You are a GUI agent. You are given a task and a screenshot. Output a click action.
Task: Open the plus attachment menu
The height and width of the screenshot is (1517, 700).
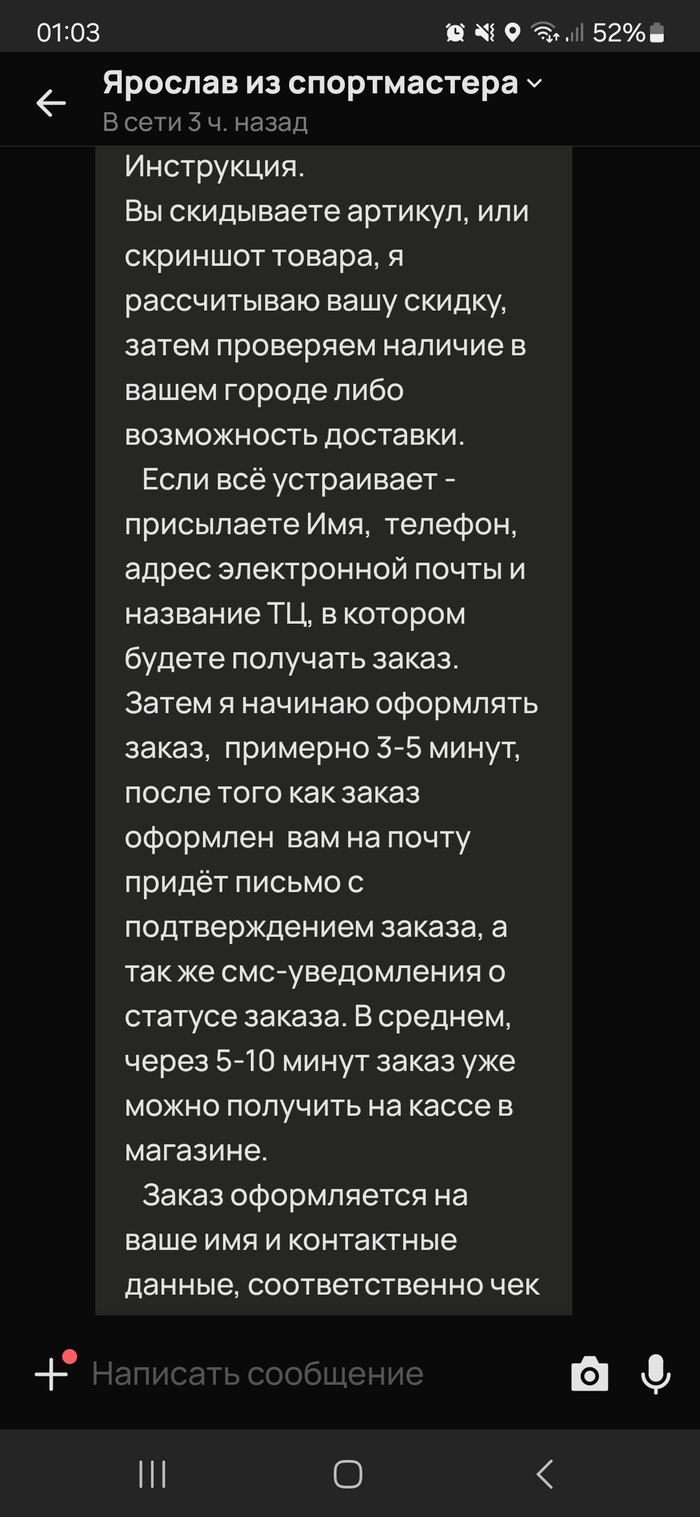[52, 1374]
